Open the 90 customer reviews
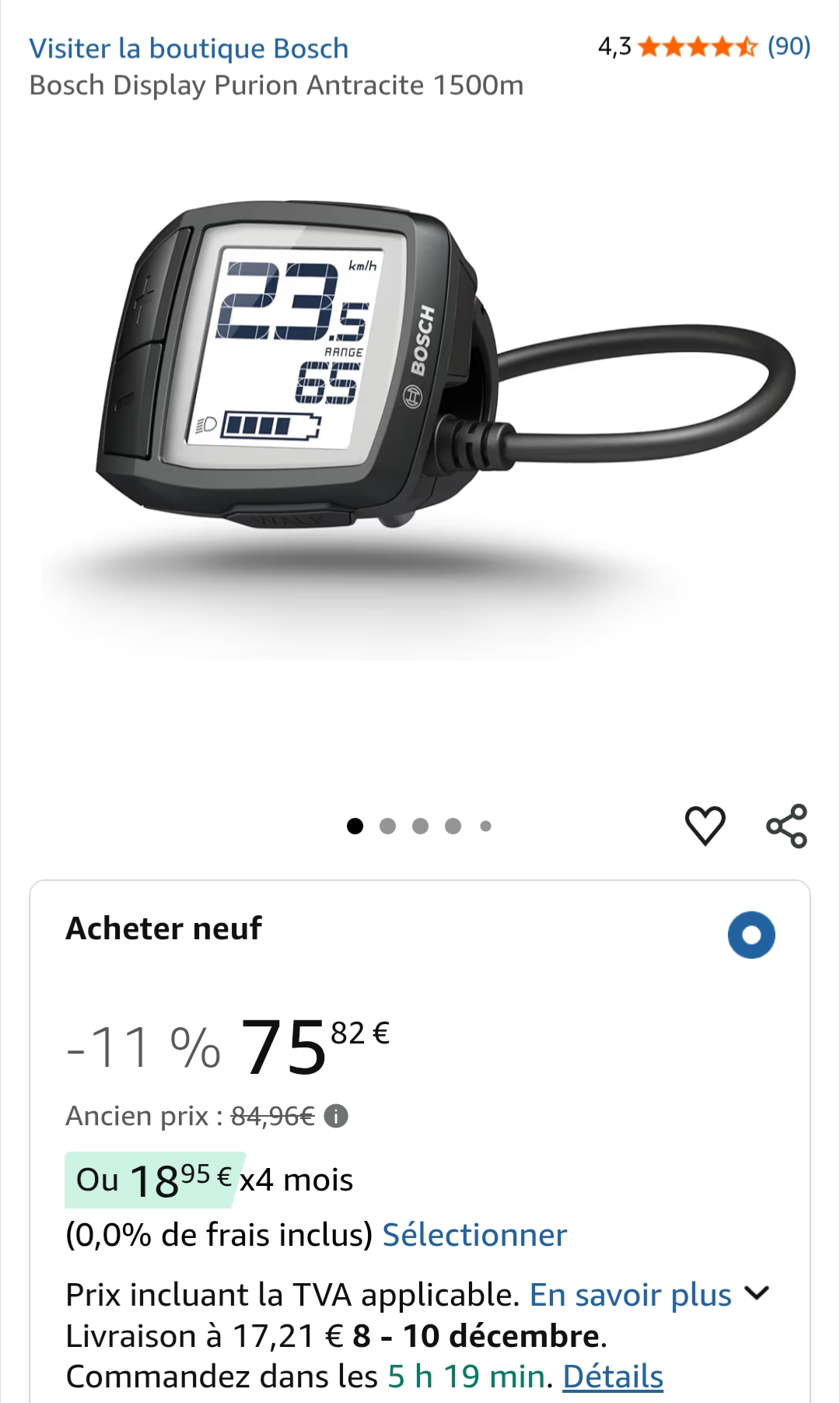Screen dimensions: 840x1403 click(x=789, y=47)
